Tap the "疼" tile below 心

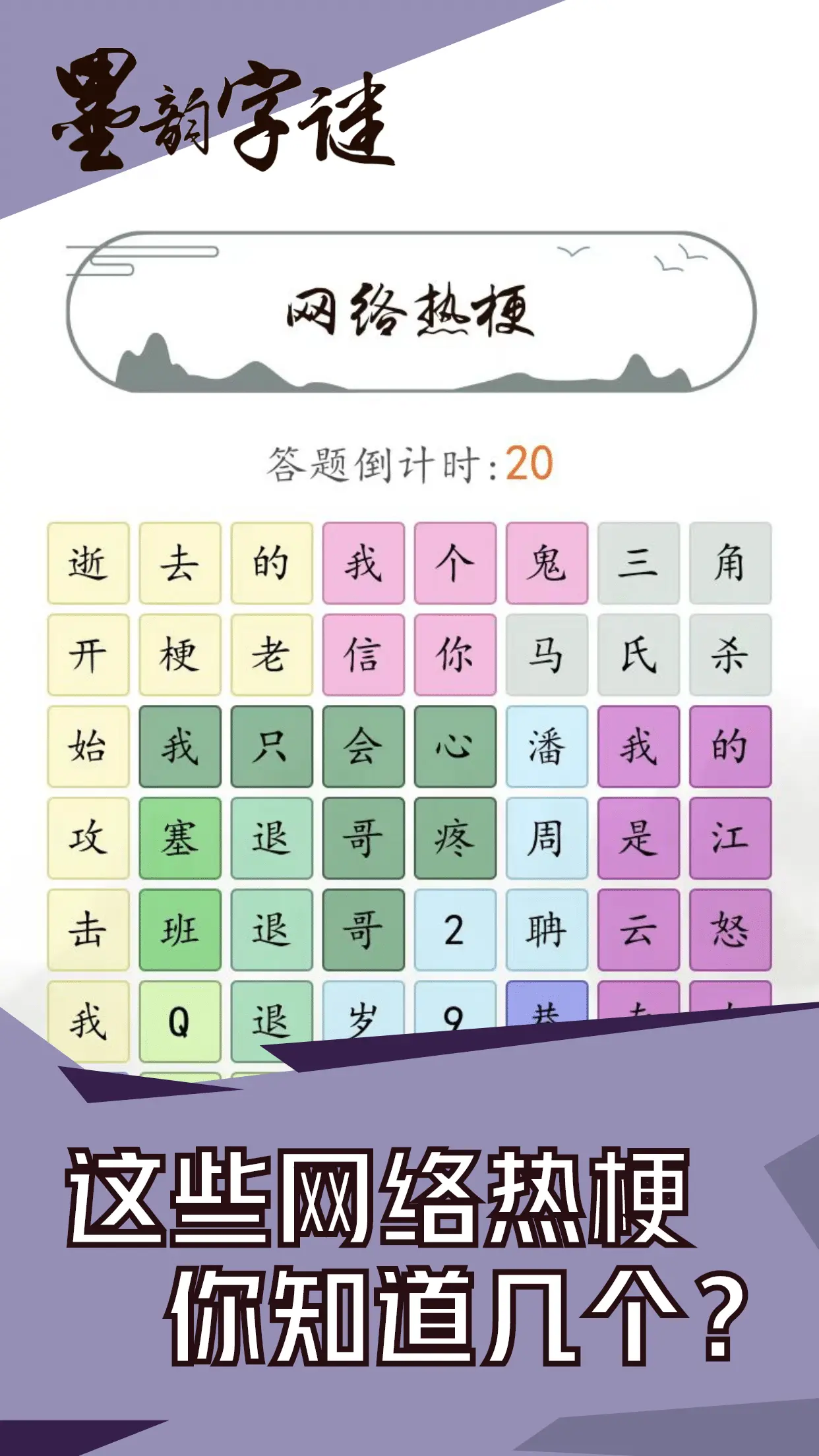click(x=455, y=836)
